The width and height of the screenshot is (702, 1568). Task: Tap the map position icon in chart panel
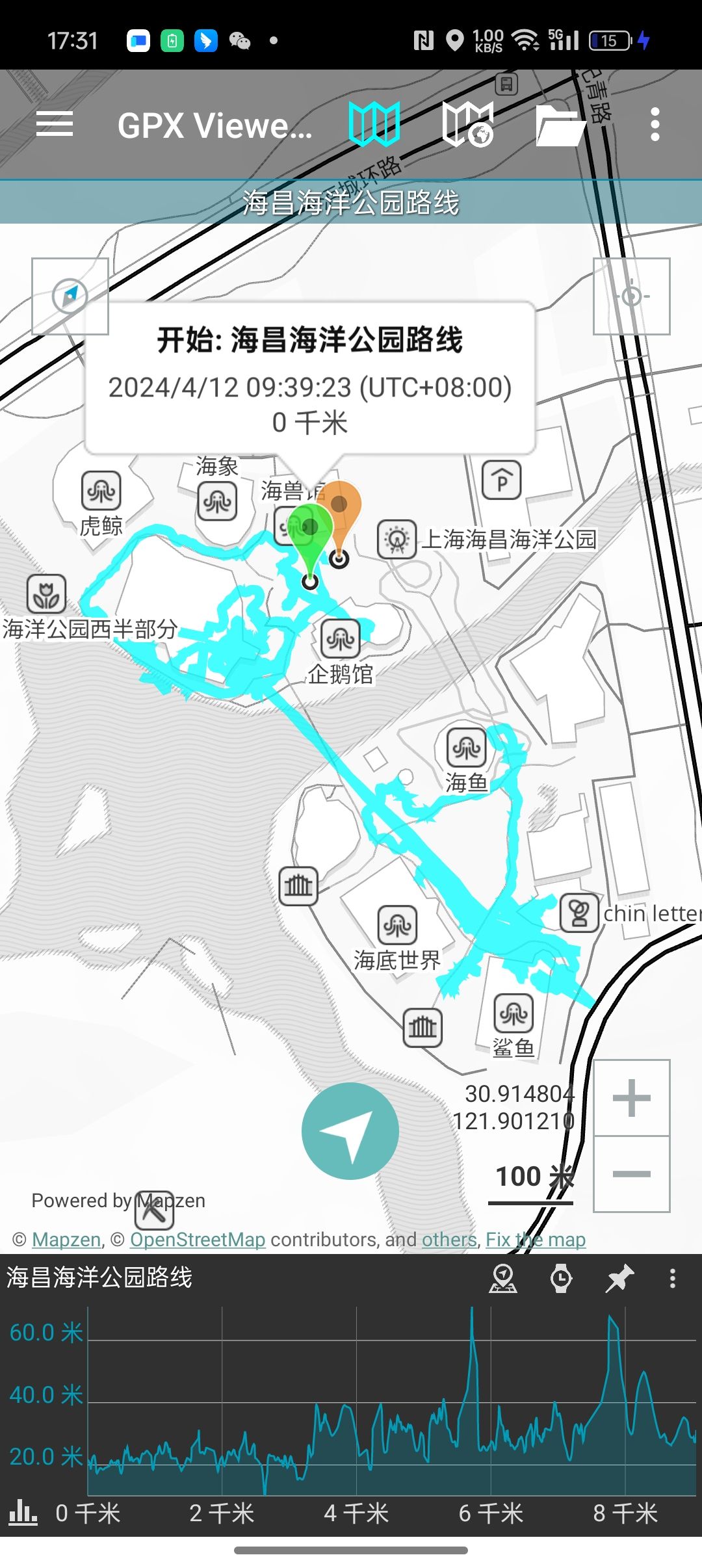tap(503, 1279)
